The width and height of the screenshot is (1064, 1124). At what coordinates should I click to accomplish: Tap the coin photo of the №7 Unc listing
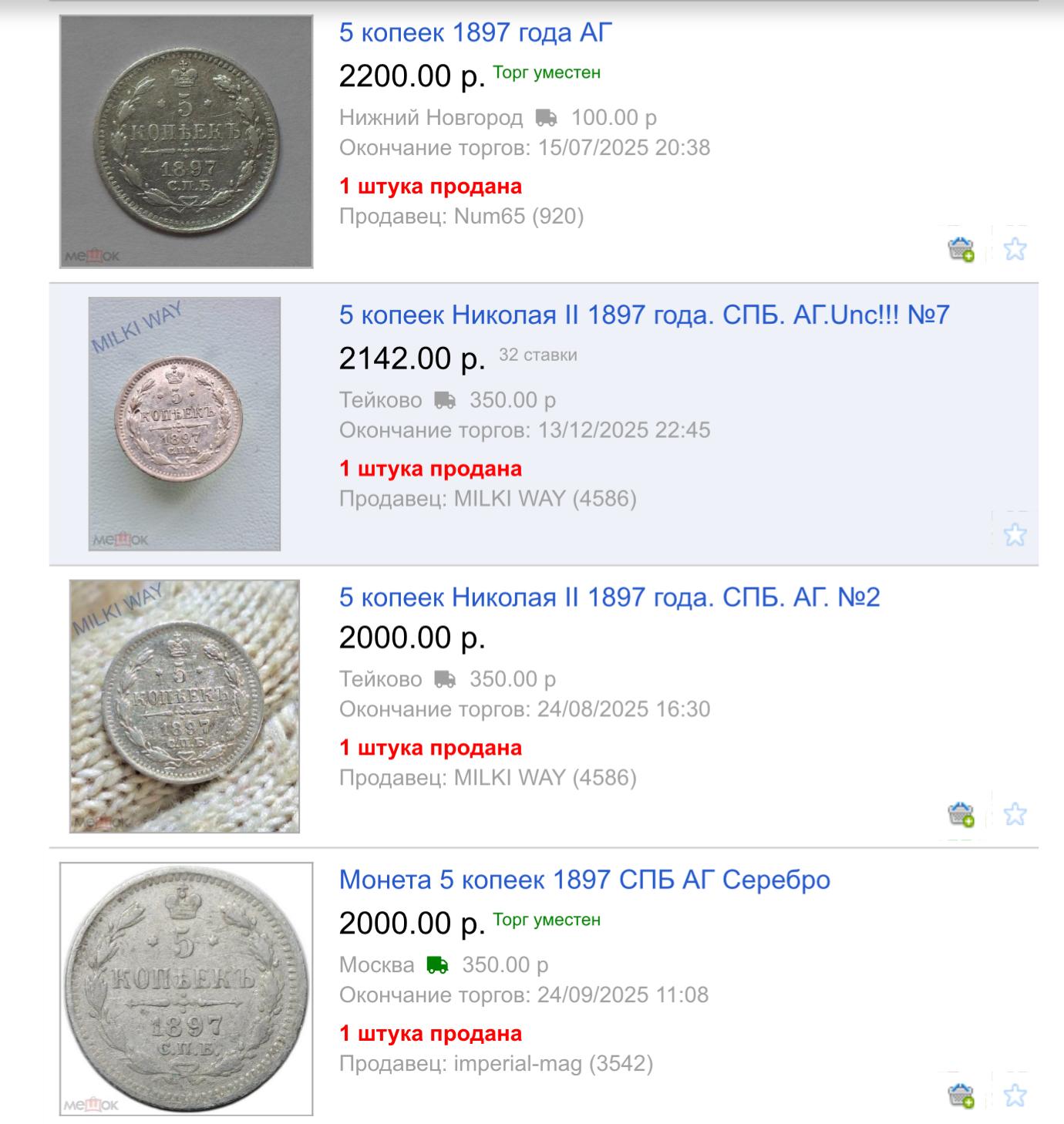(184, 424)
